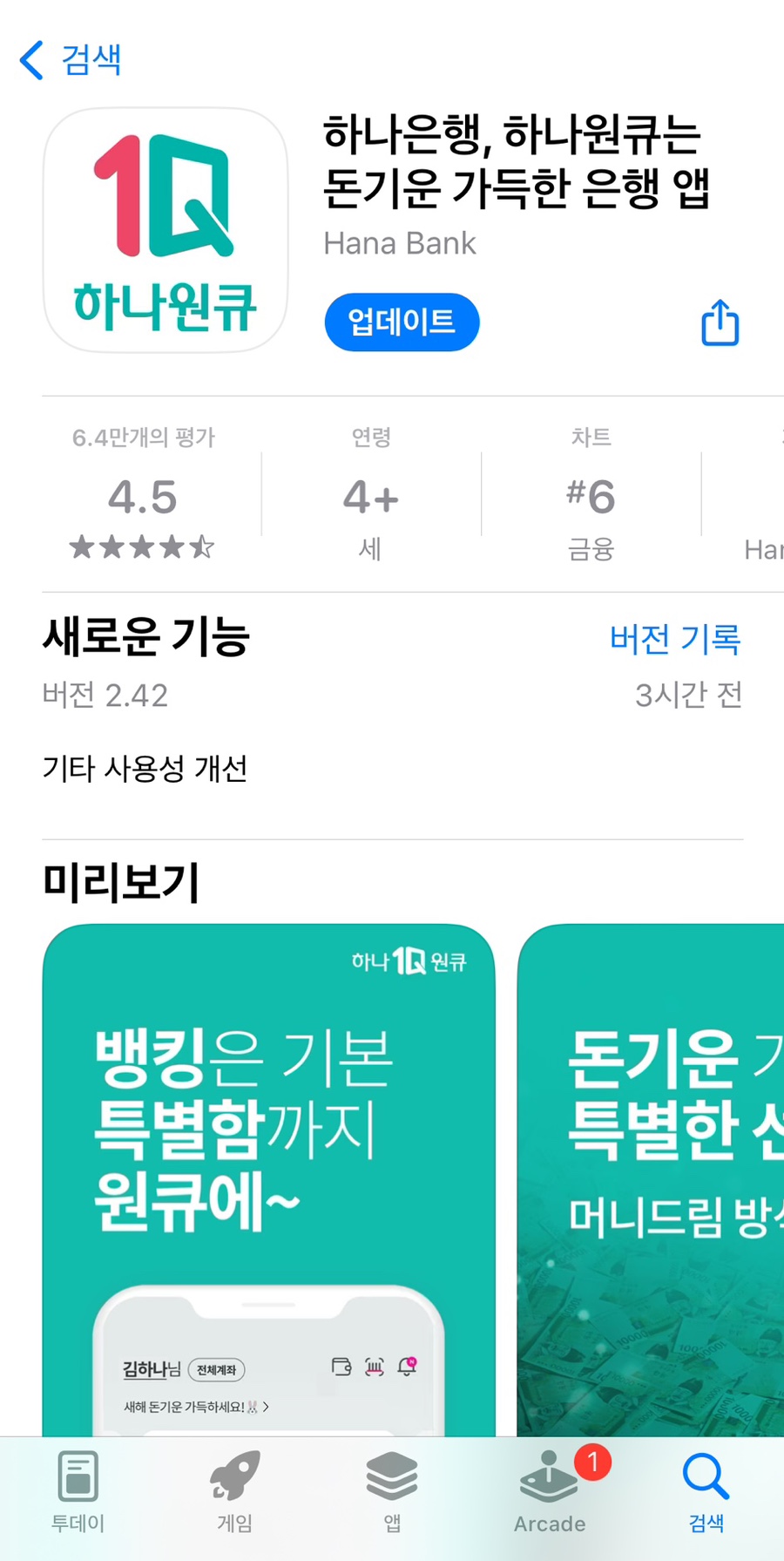Screen dimensions: 784x1561
Task: Switch to the Arcade tab
Action: coord(550,1492)
